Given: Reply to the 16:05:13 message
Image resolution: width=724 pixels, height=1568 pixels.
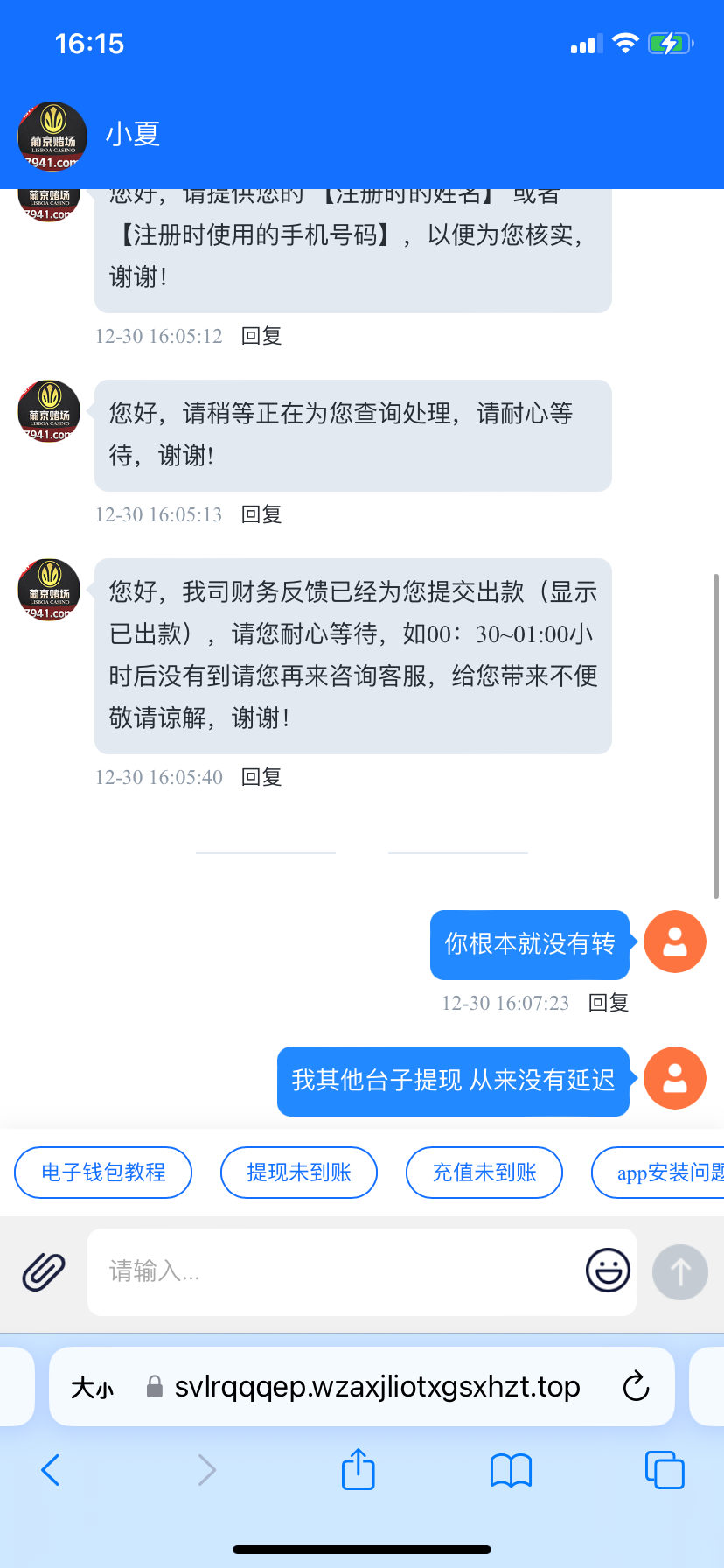Looking at the screenshot, I should click(261, 514).
